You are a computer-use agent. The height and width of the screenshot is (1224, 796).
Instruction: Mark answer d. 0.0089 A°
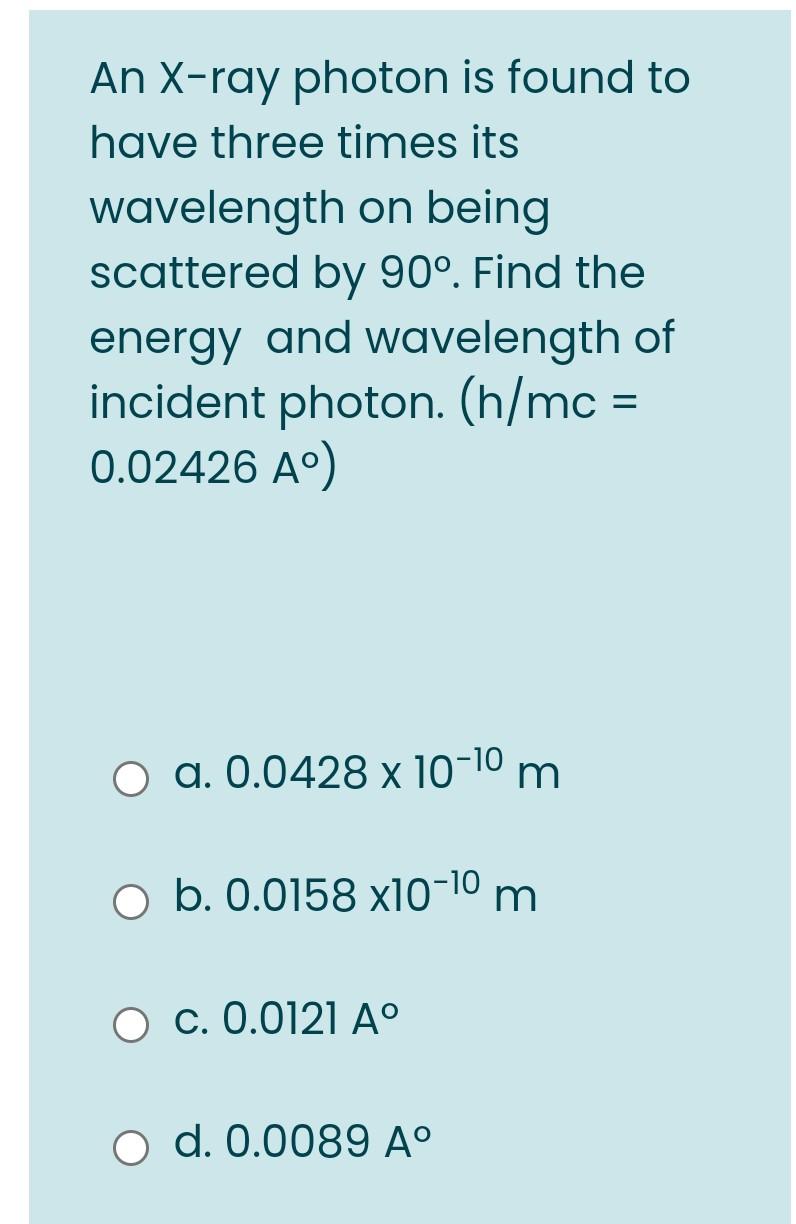click(x=131, y=1147)
